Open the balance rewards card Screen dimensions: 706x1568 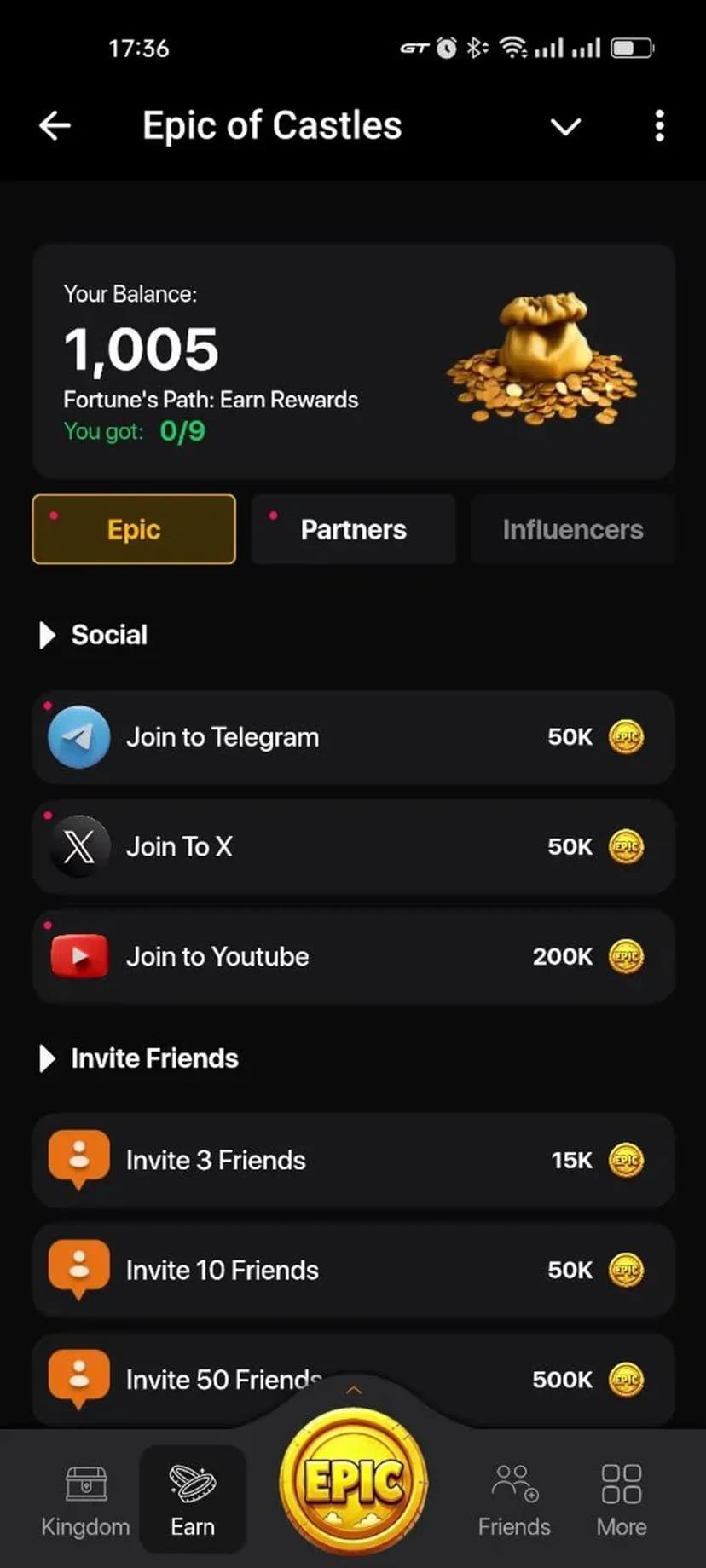tap(353, 362)
